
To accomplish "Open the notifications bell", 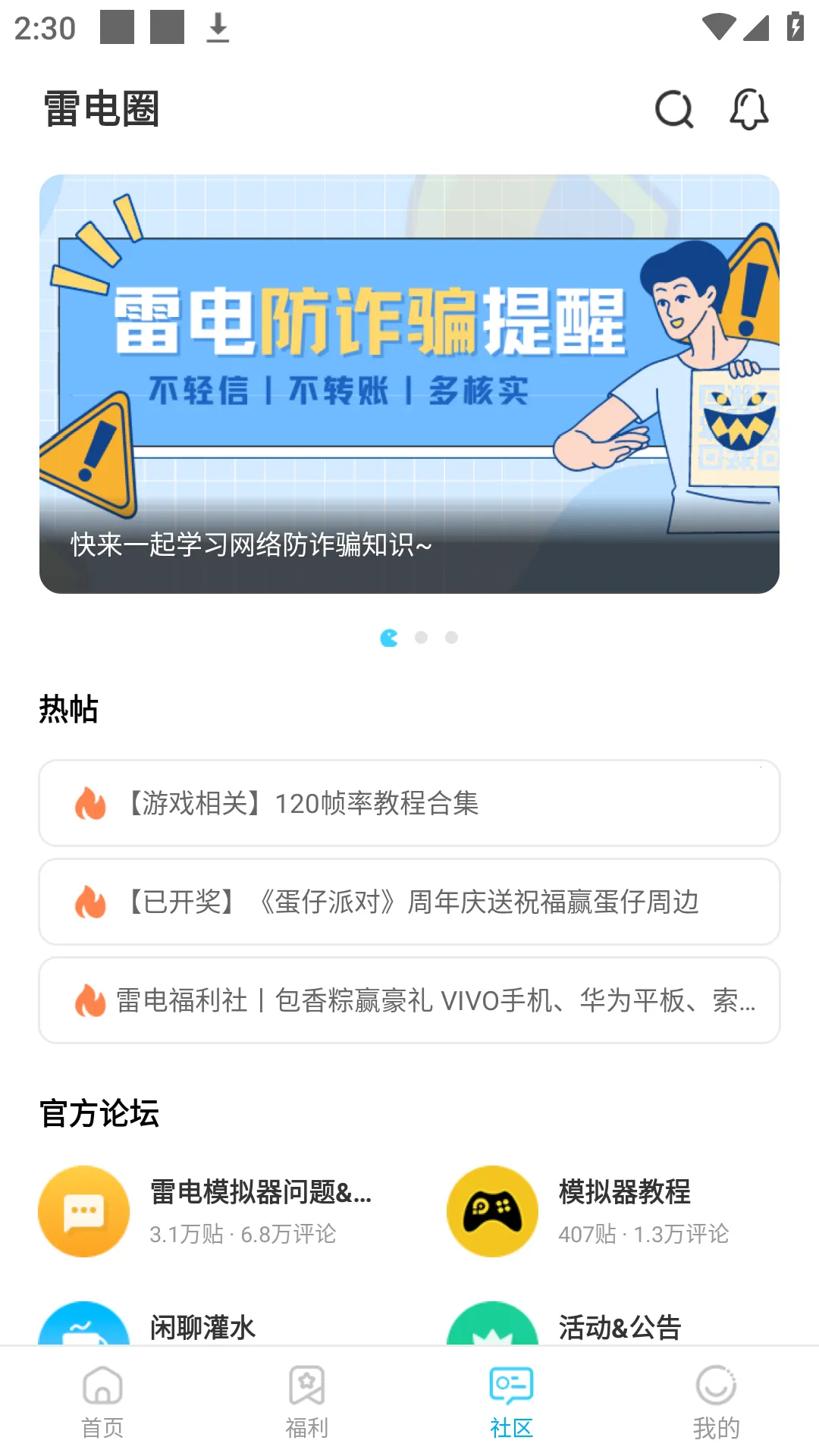I will pyautogui.click(x=748, y=110).
